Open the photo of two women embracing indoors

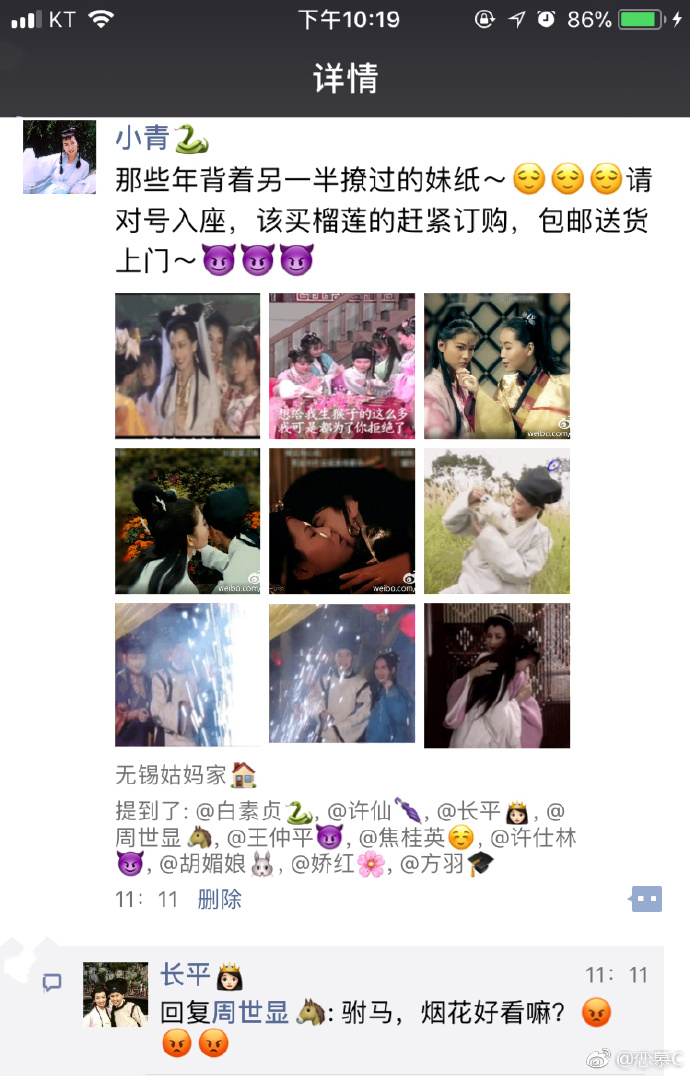497,675
